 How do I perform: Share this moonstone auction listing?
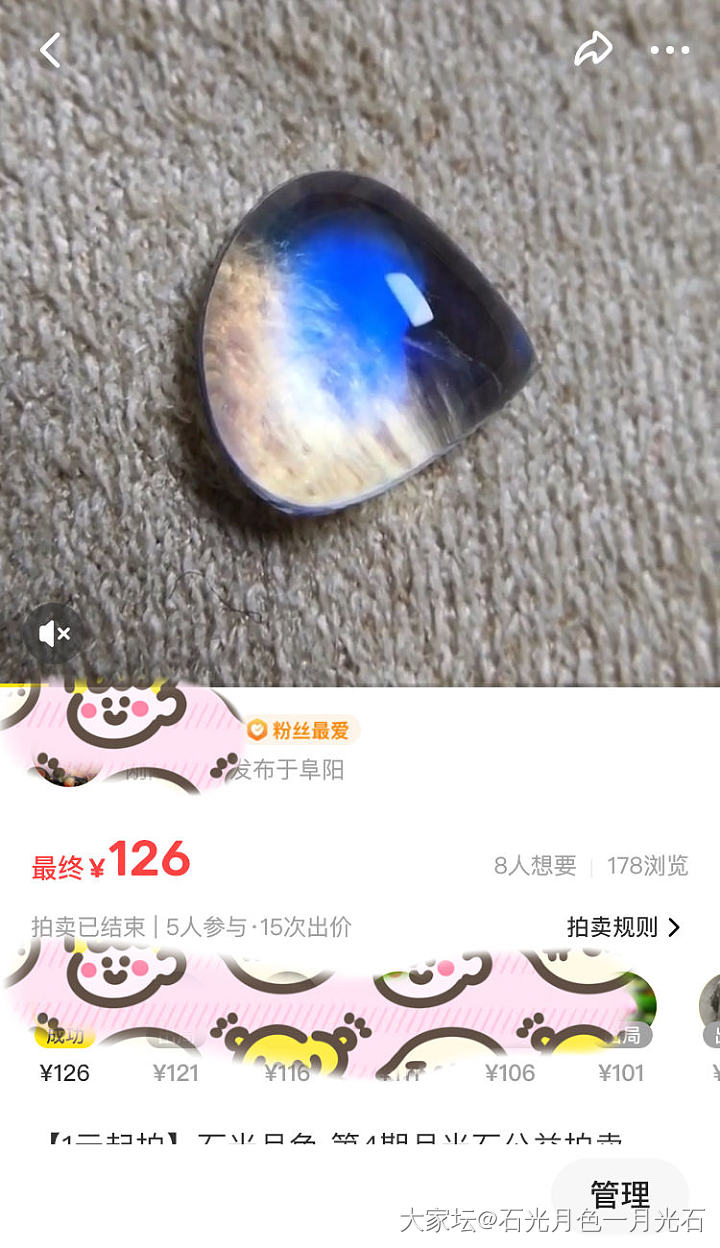click(593, 49)
